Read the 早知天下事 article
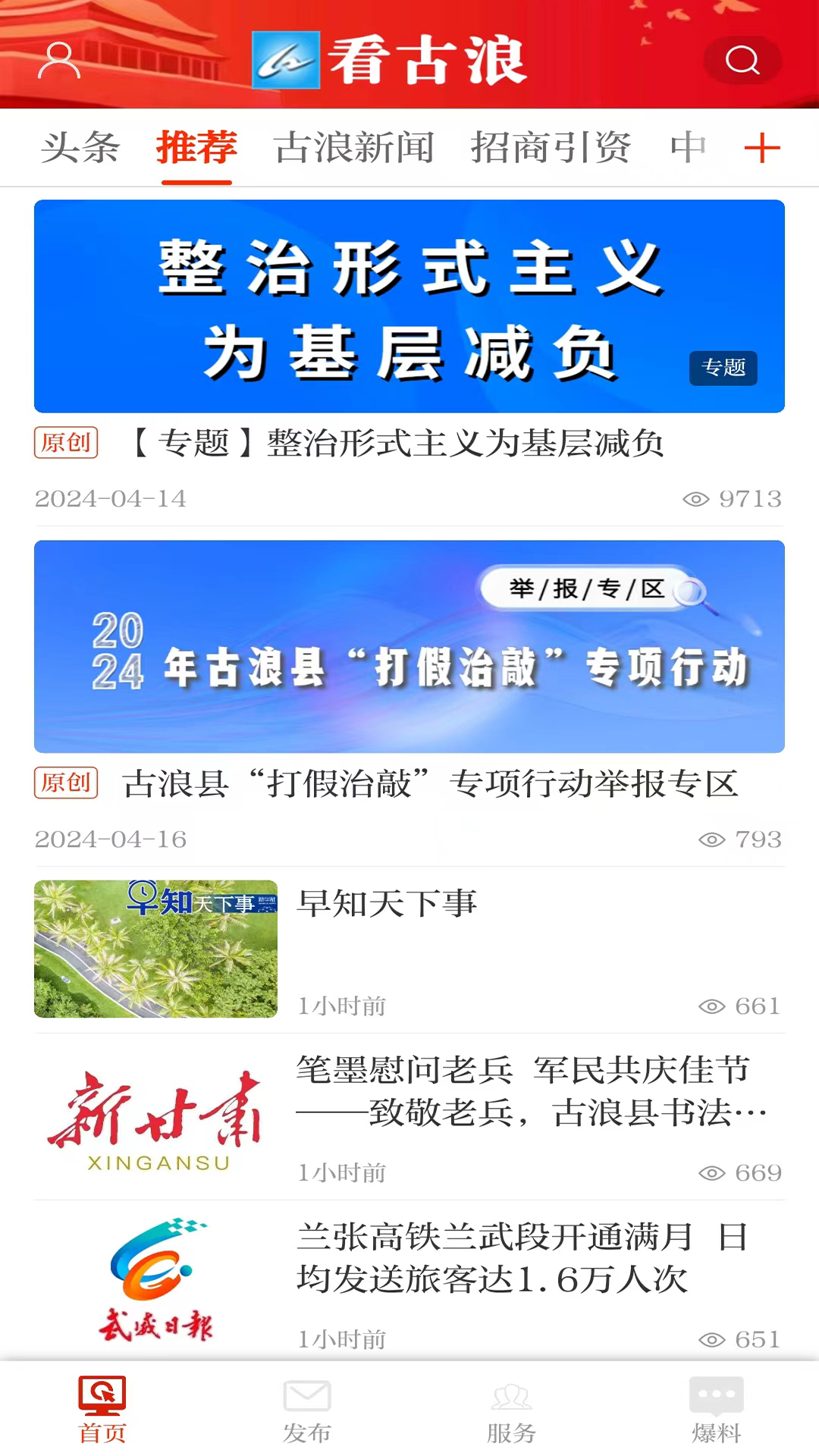The height and width of the screenshot is (1456, 819). point(387,904)
